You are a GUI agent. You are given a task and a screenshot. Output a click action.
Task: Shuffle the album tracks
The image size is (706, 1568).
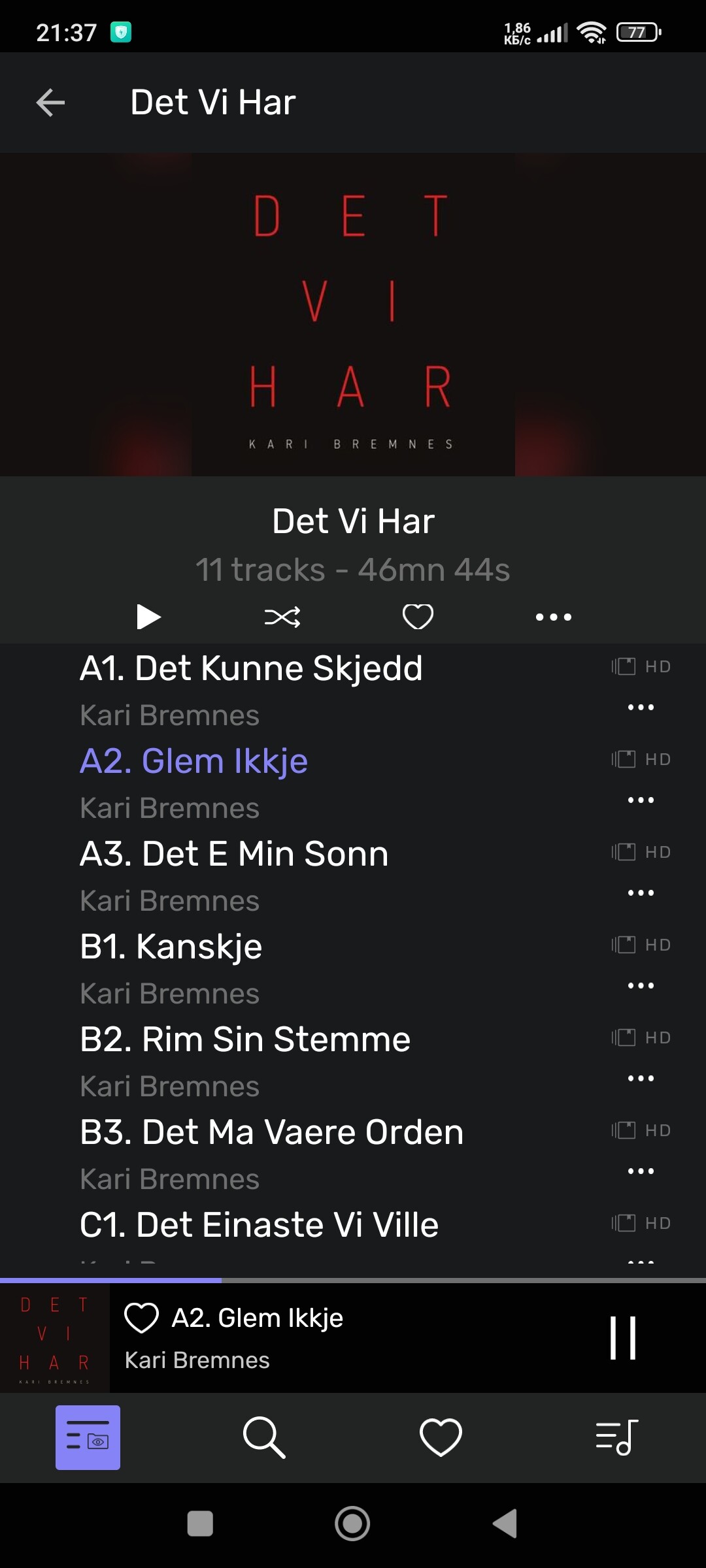pos(282,617)
